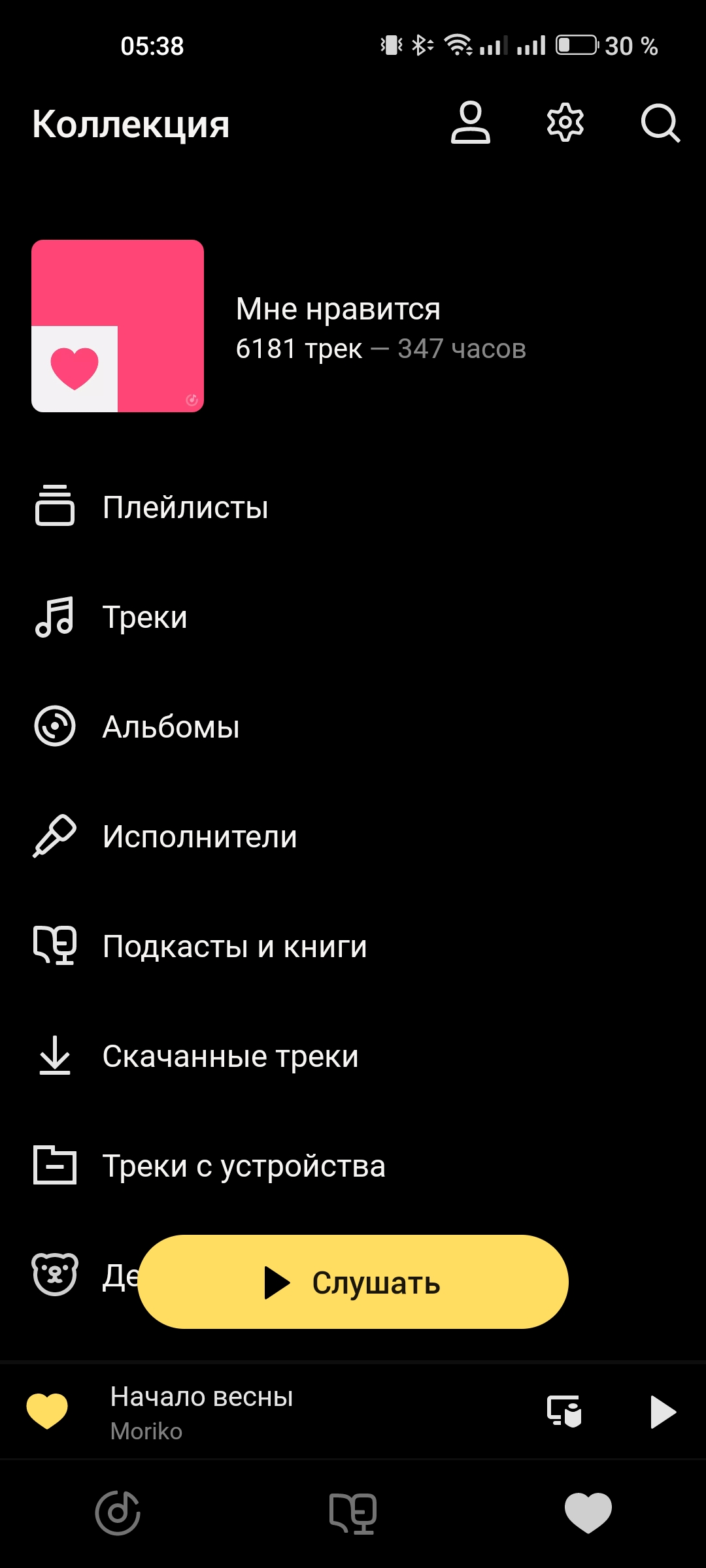Open Альбомы section
Screen dimensions: 706x1568
(x=353, y=727)
